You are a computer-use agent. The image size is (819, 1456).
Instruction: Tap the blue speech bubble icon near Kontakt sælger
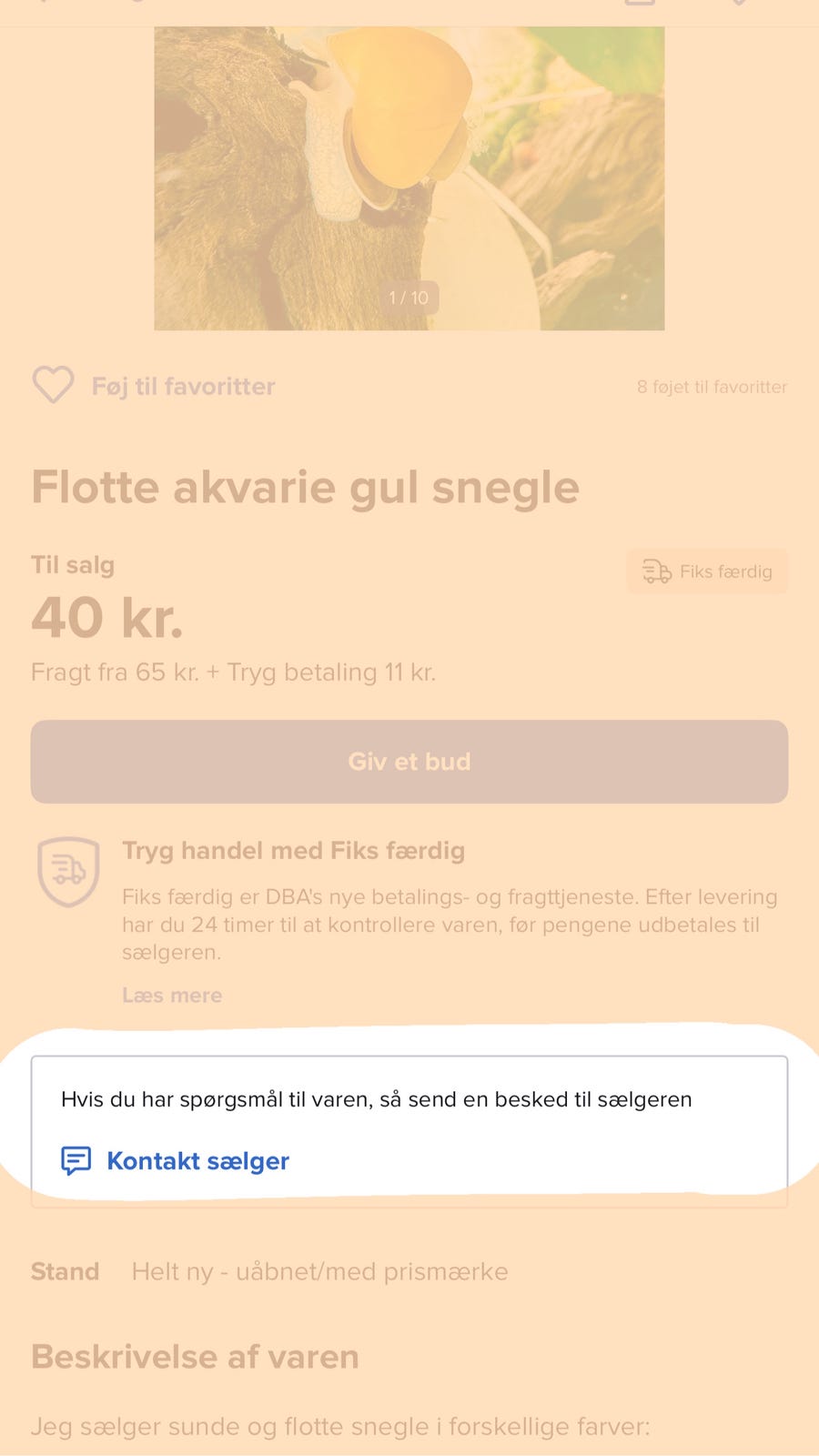76,1160
